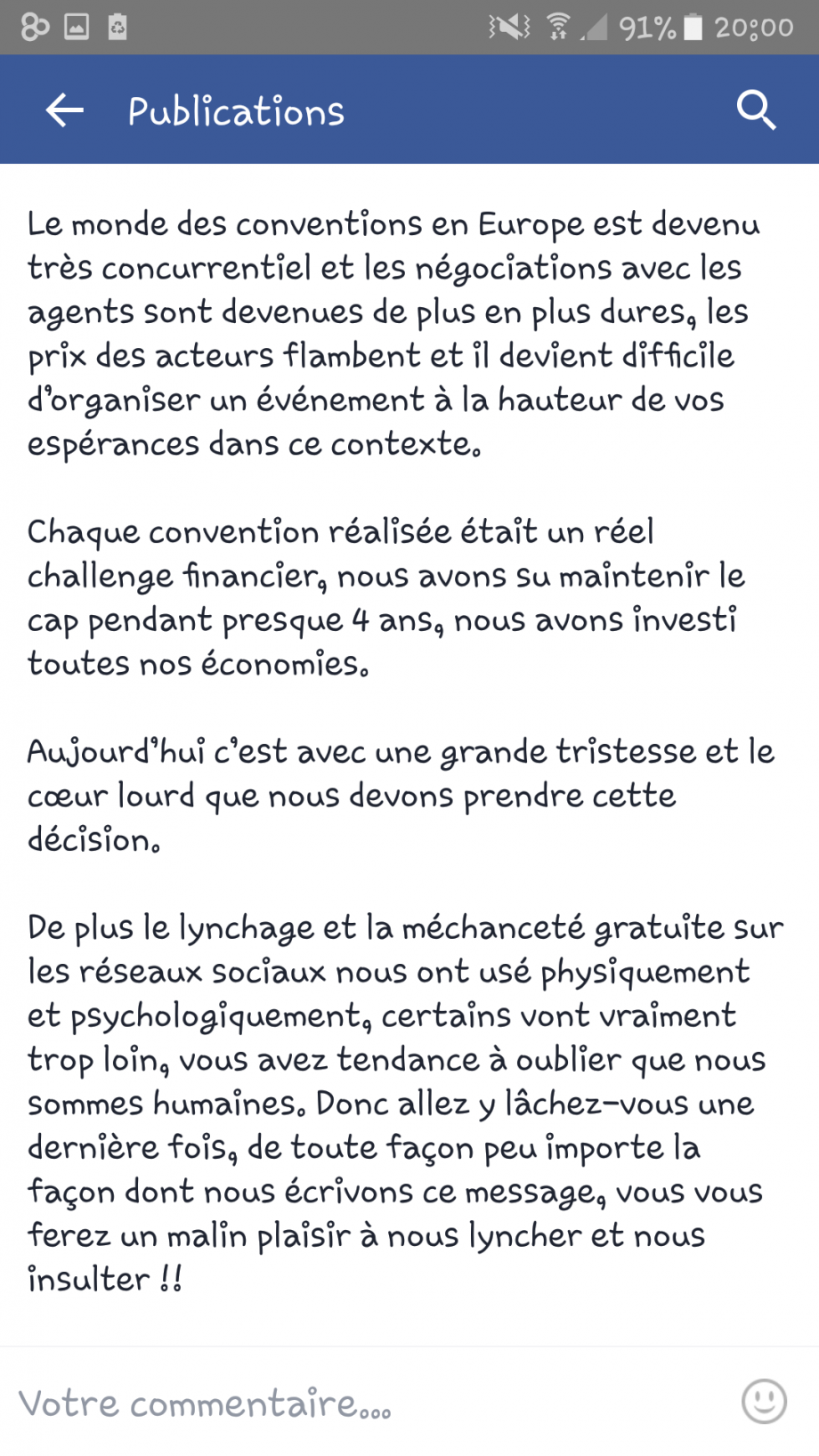Open the emoji smiley picker
Image resolution: width=819 pixels, height=1456 pixels.
click(x=764, y=1402)
